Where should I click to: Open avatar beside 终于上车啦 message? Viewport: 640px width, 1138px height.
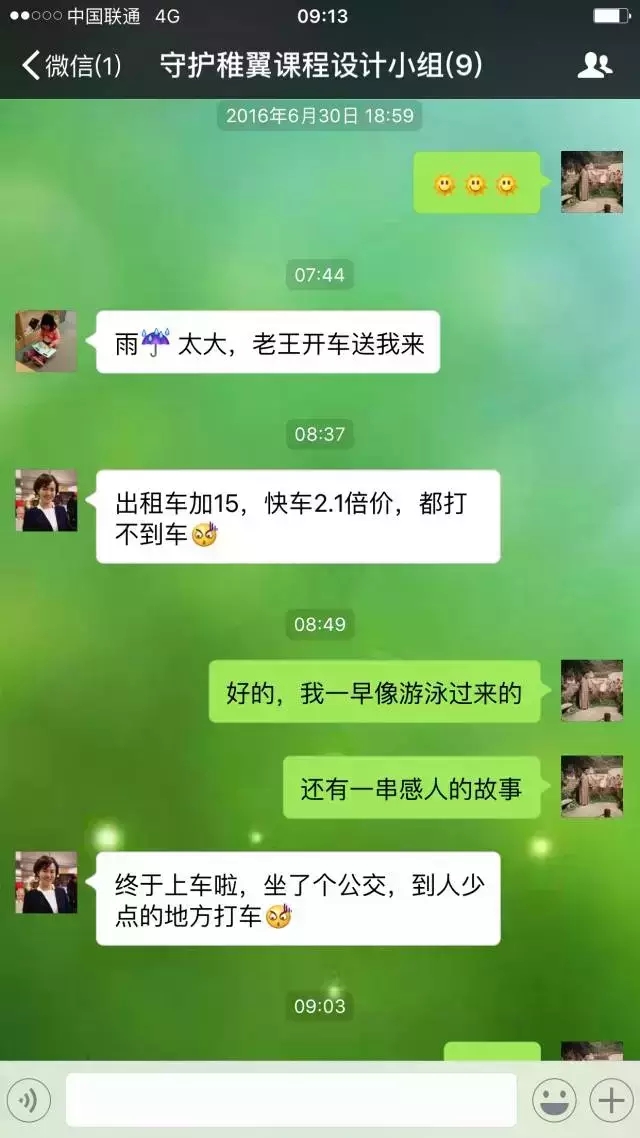[46, 882]
